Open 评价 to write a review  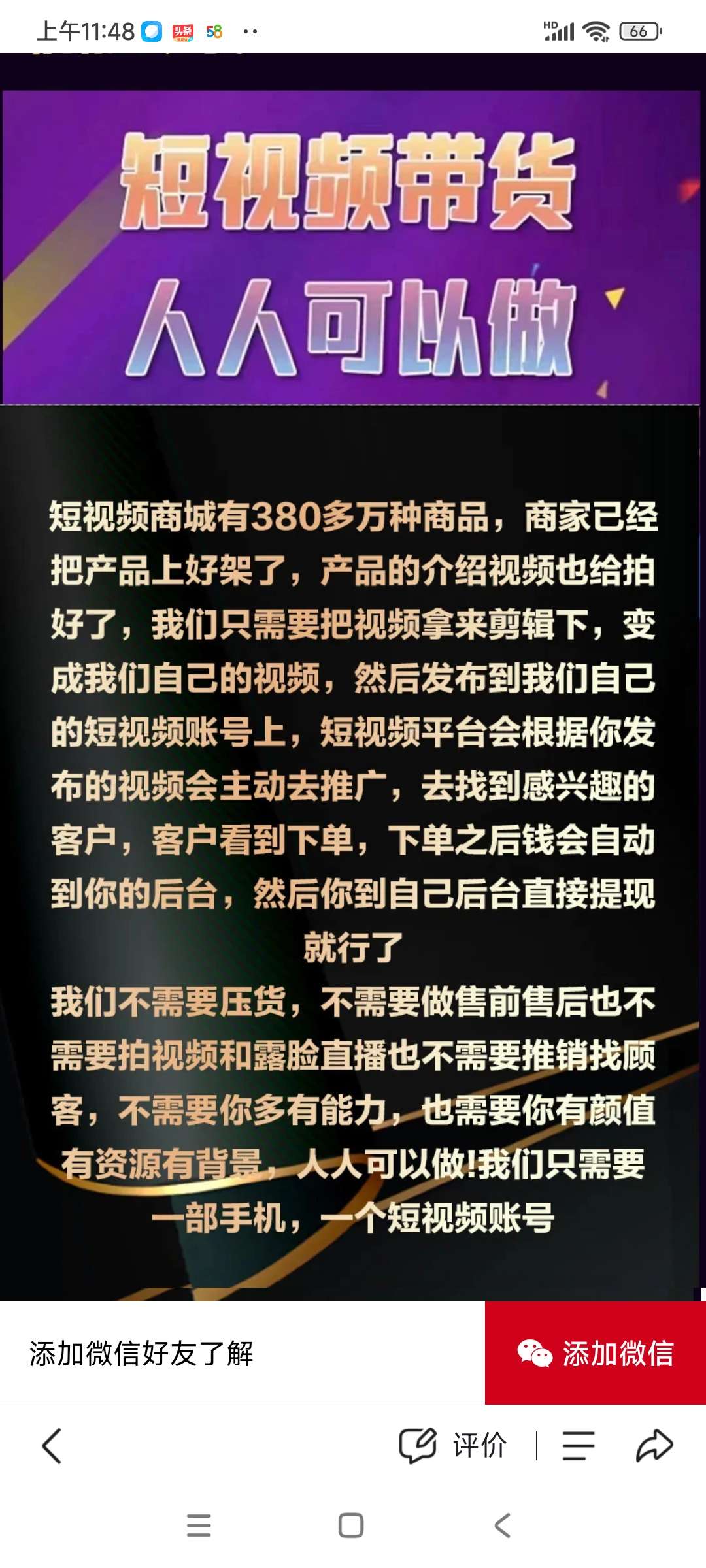click(x=453, y=1445)
